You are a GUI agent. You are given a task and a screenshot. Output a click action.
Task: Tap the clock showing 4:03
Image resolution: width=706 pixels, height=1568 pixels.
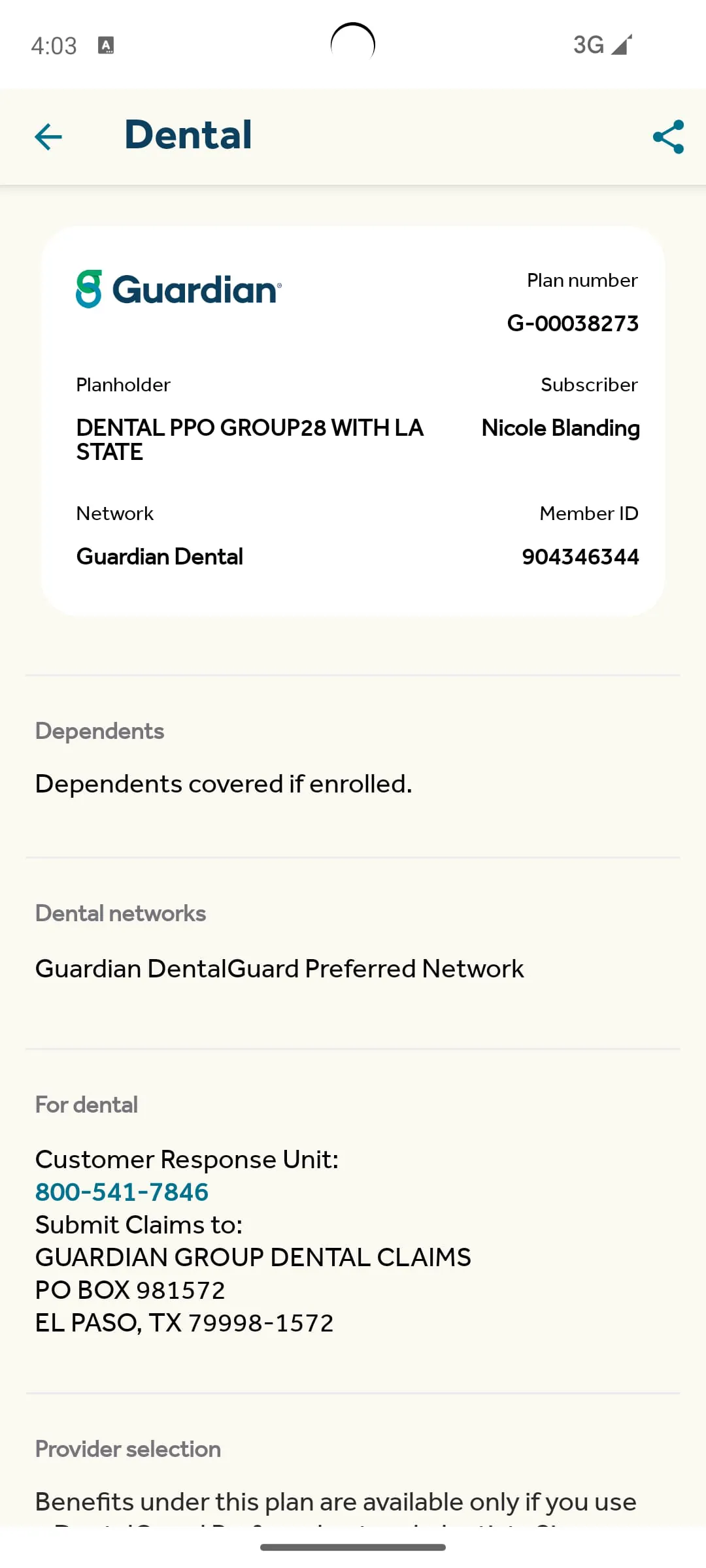[55, 45]
